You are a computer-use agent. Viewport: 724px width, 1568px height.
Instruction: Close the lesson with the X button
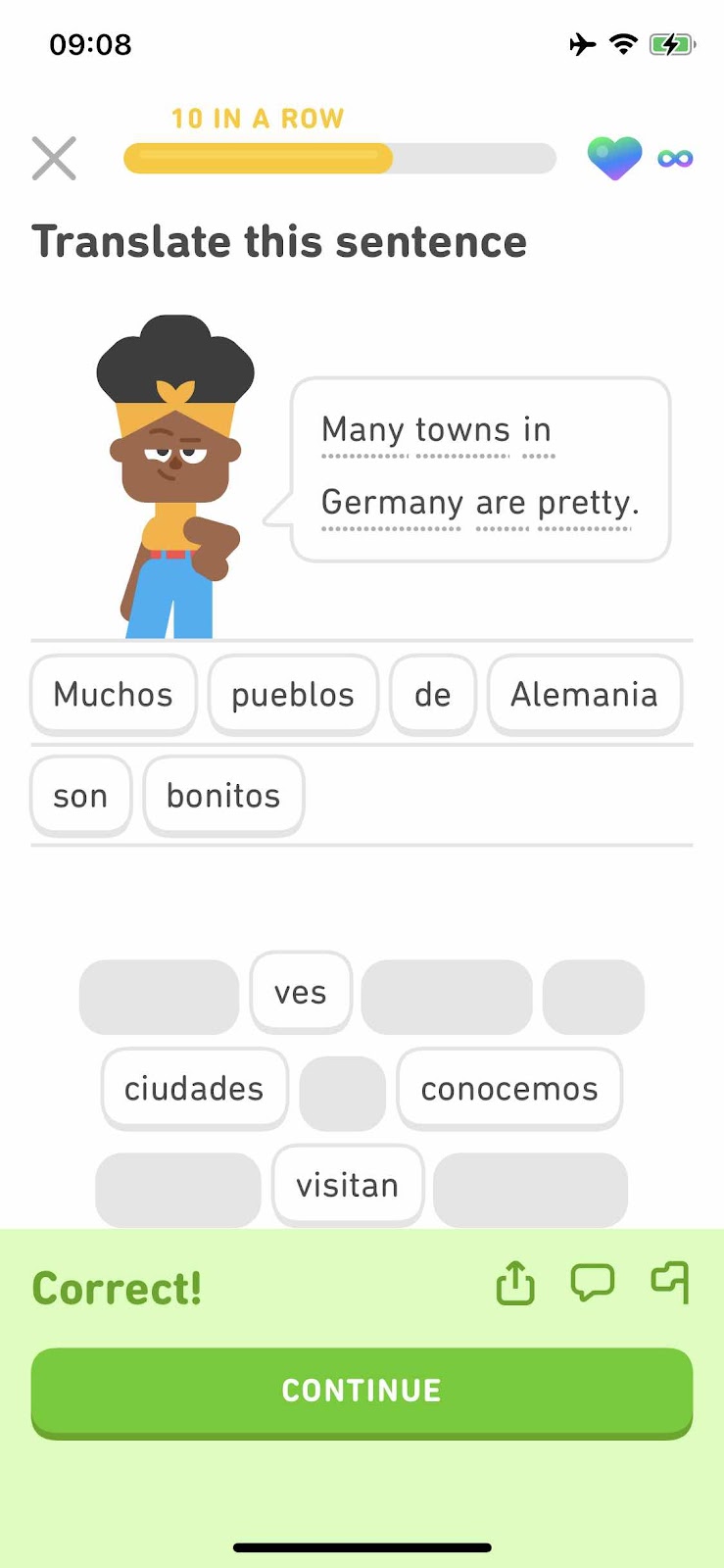coord(54,158)
